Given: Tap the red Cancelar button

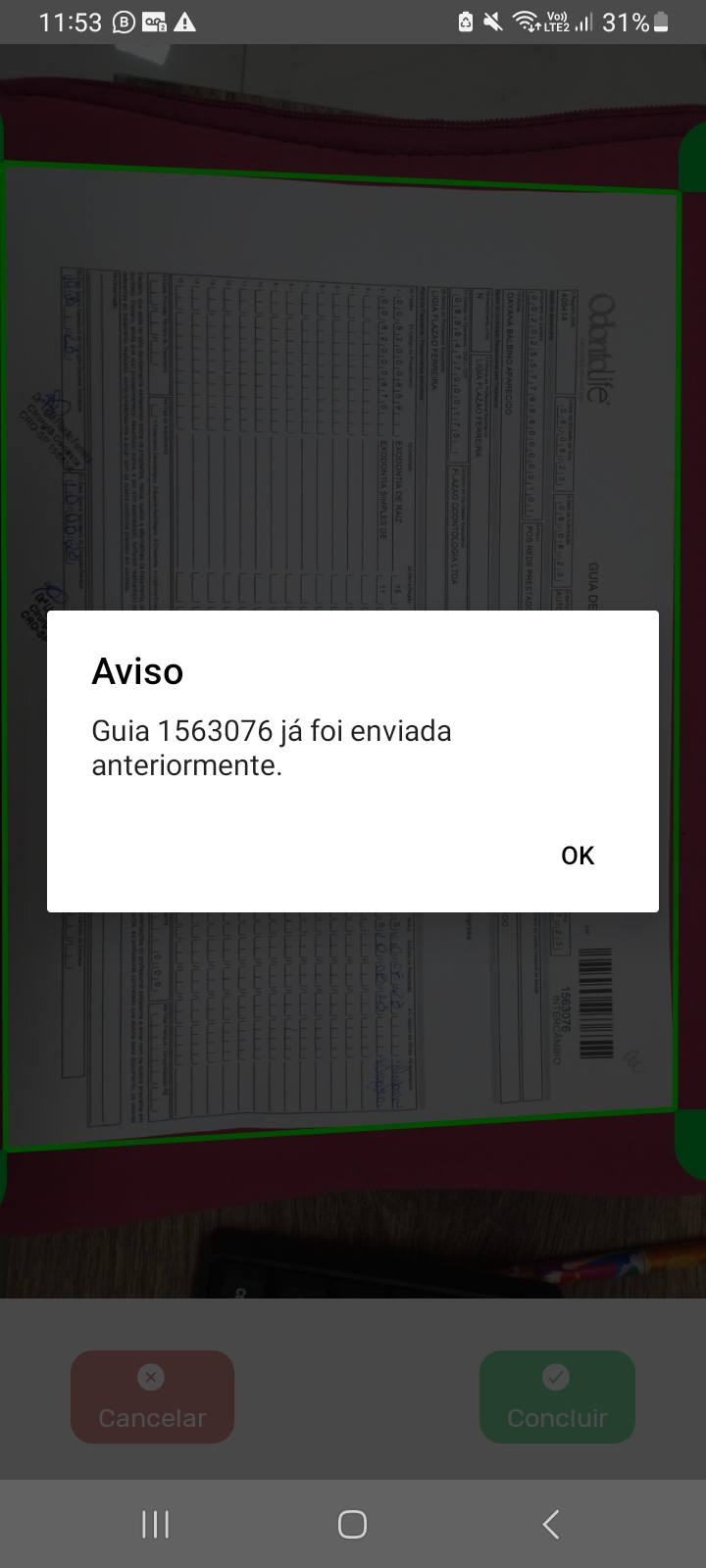Looking at the screenshot, I should tap(152, 1396).
